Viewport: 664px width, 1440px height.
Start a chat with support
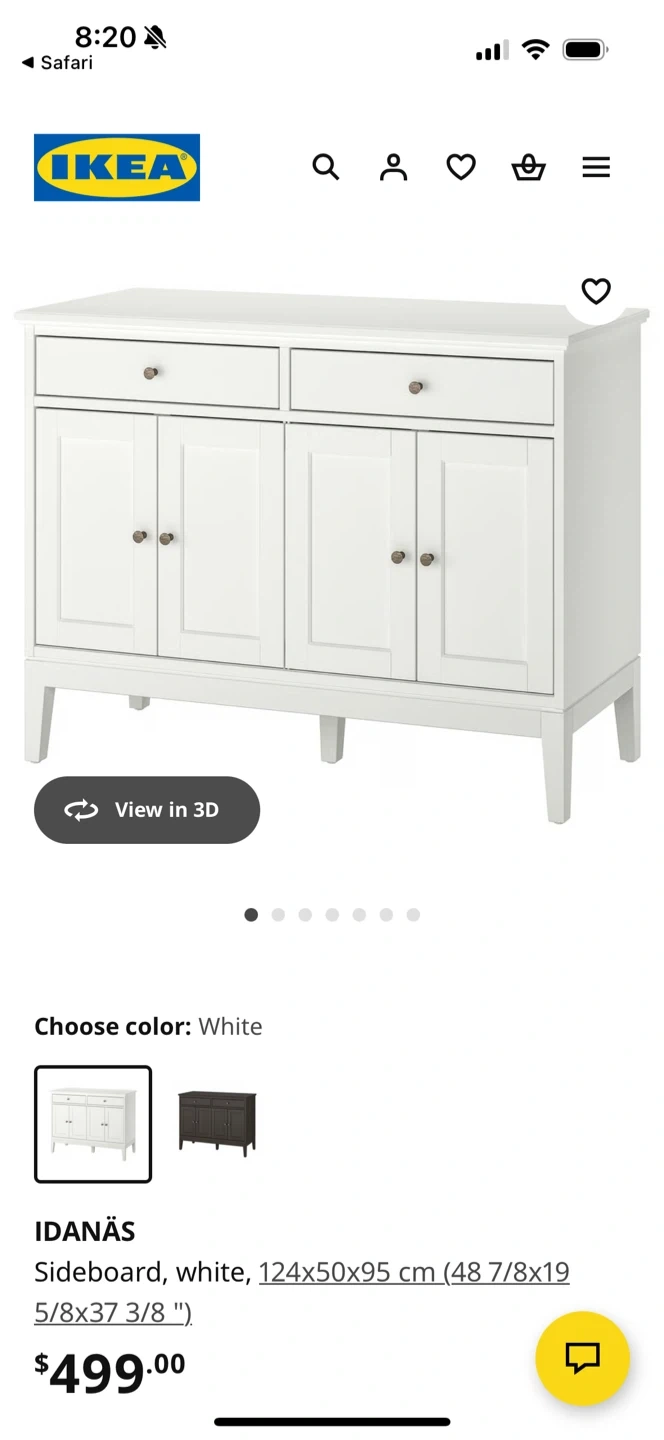582,1357
